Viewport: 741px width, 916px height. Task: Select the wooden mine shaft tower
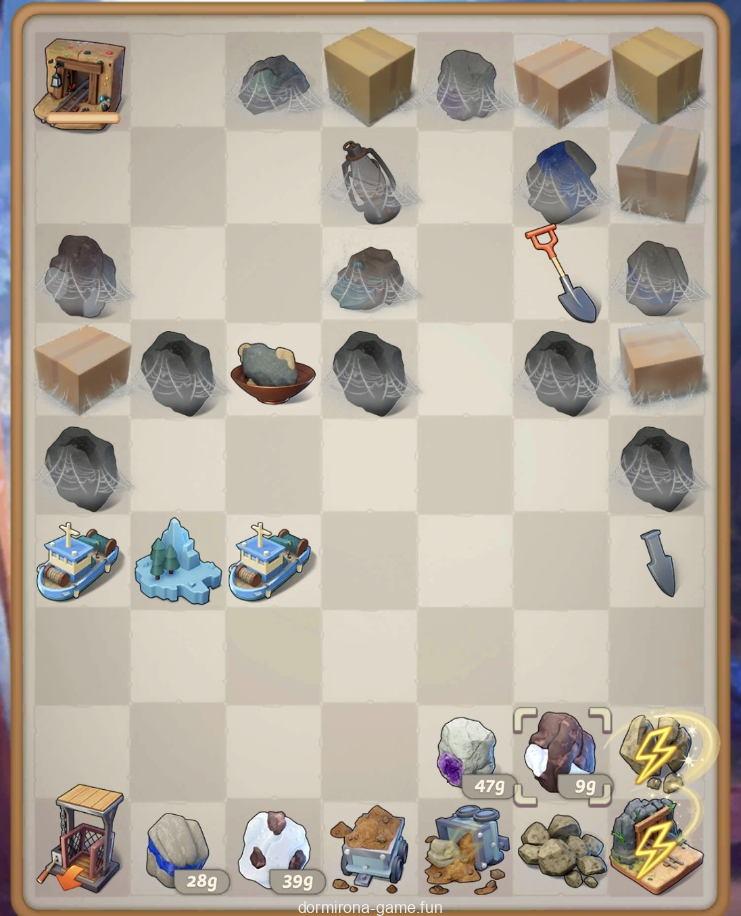[x=84, y=836]
